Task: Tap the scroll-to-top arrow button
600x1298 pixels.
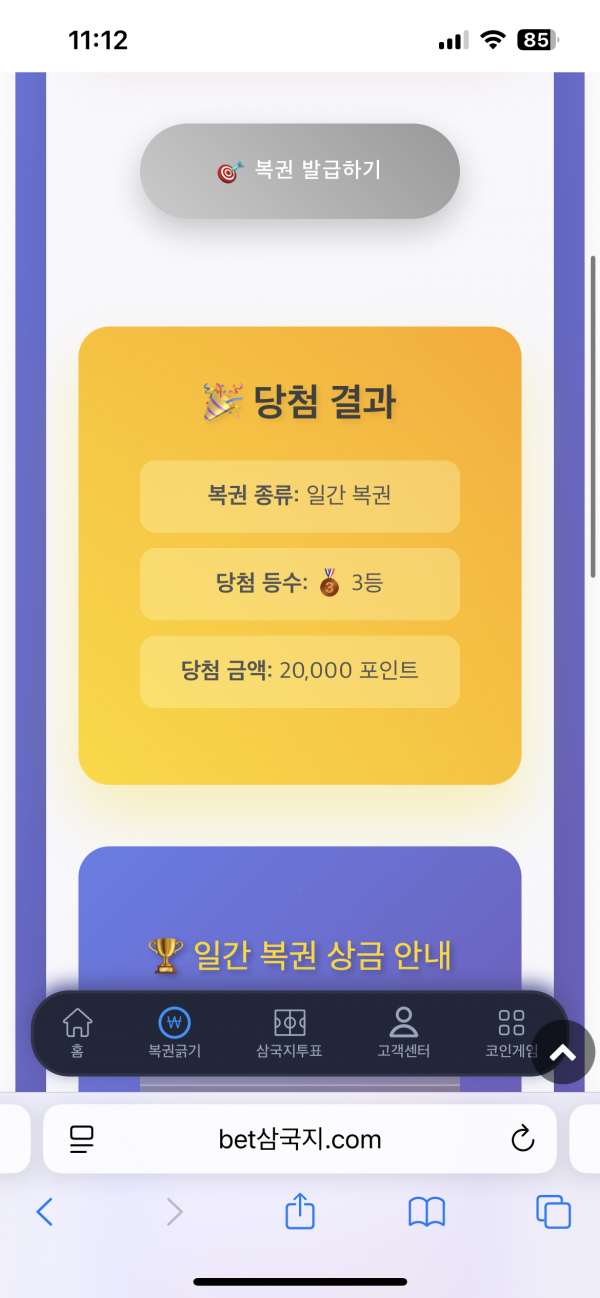Action: click(563, 1052)
